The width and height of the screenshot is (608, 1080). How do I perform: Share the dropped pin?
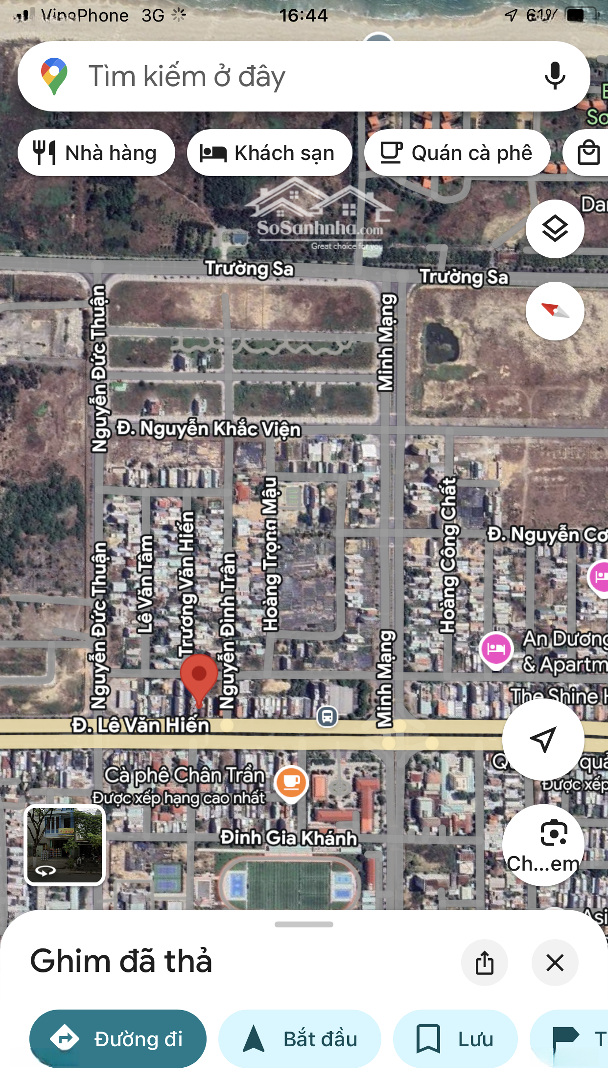click(x=484, y=962)
